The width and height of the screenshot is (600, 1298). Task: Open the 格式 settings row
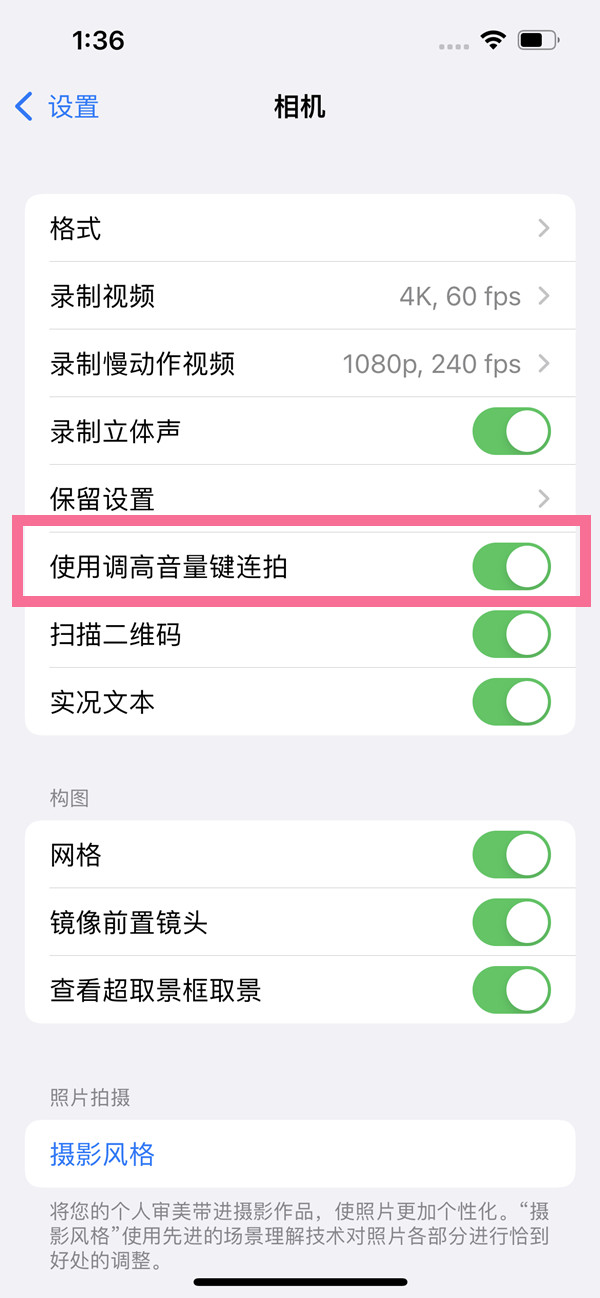300,229
